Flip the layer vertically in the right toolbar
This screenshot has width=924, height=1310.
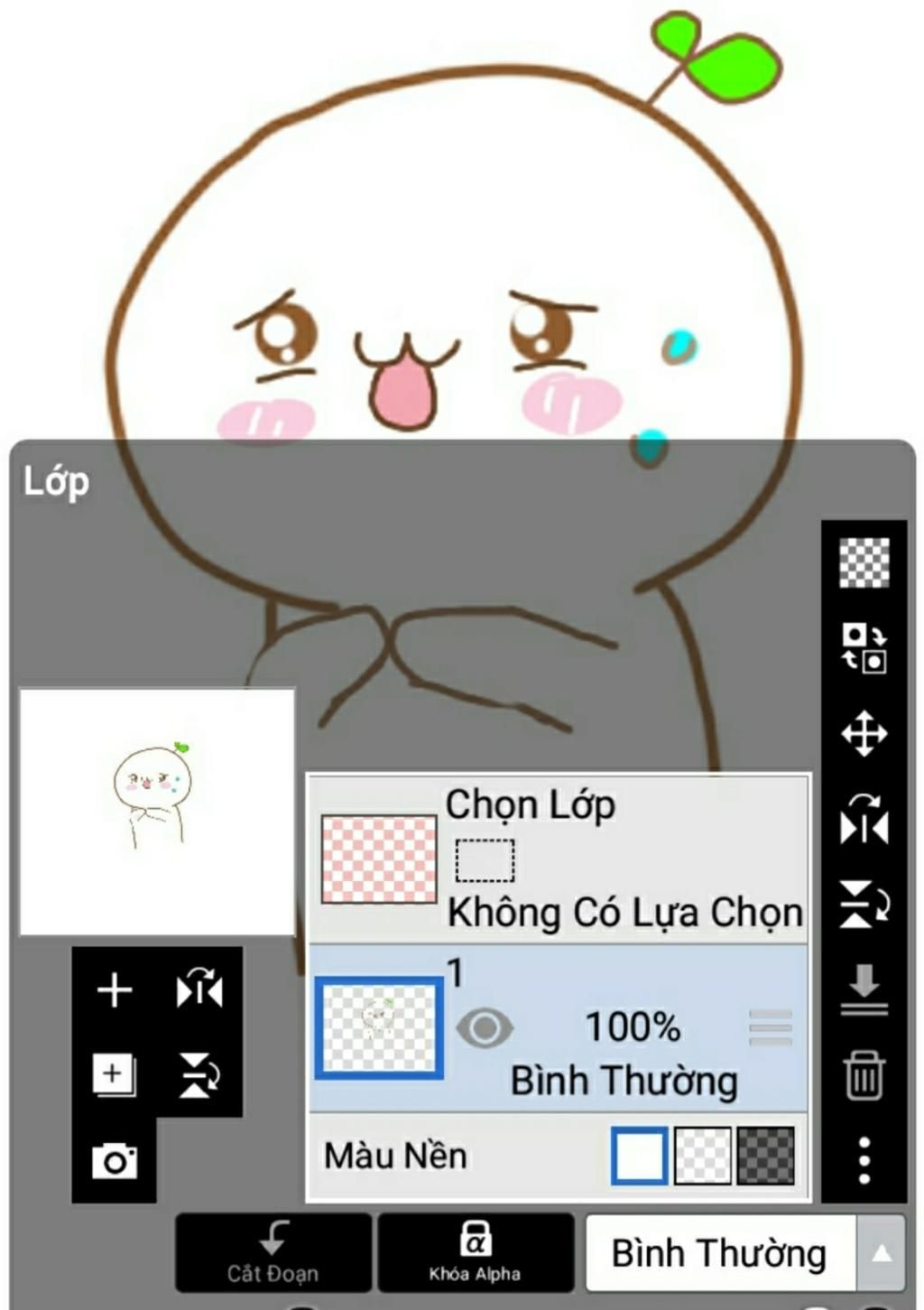(864, 904)
